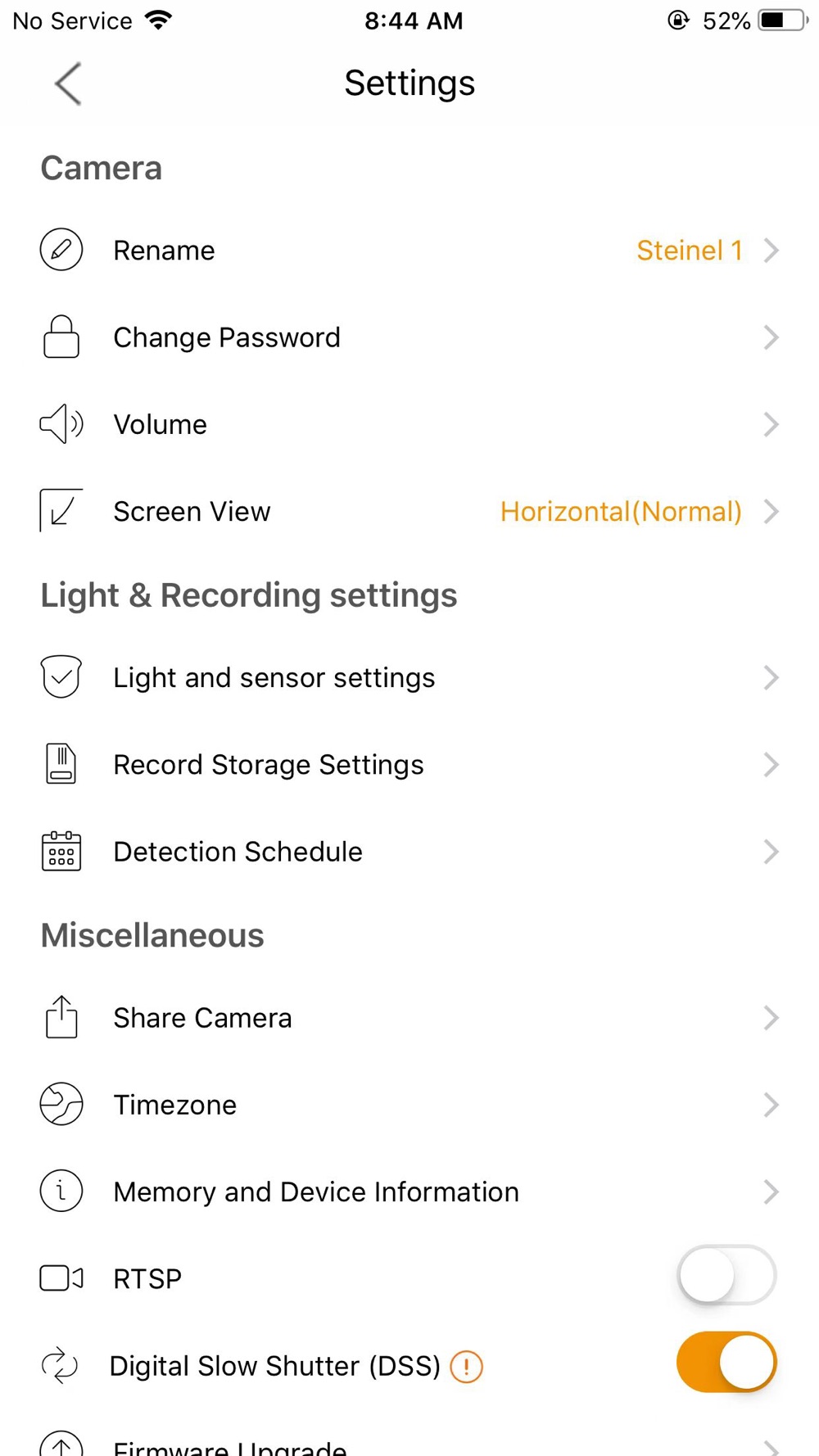The height and width of the screenshot is (1456, 819).
Task: Enable the RTSP switch
Action: coord(726,1276)
